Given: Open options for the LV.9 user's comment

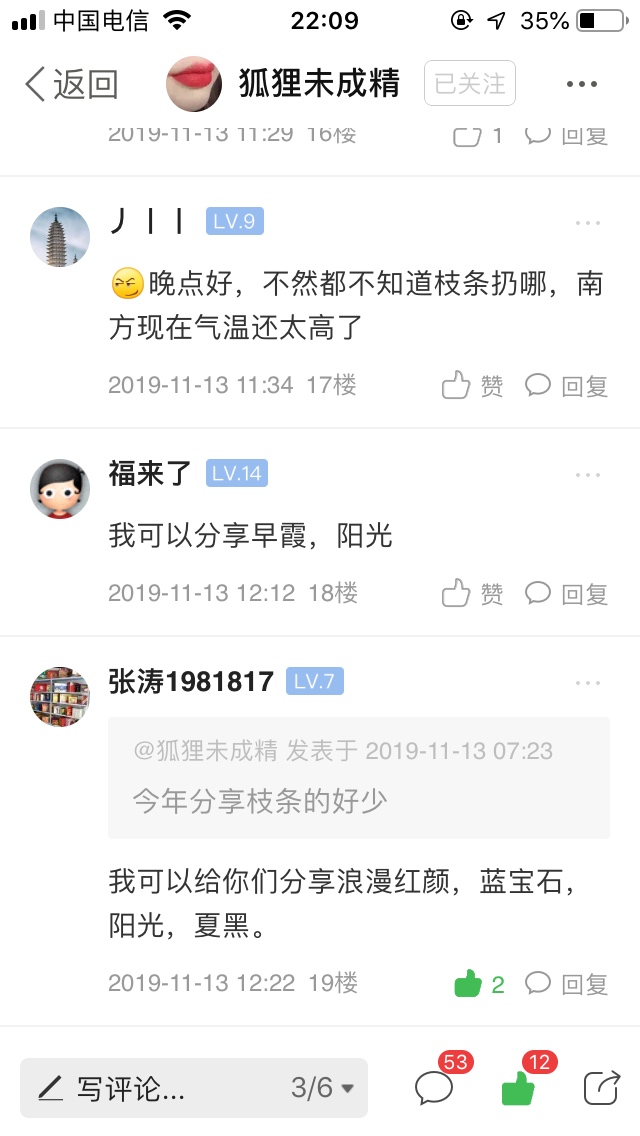Looking at the screenshot, I should [x=587, y=222].
